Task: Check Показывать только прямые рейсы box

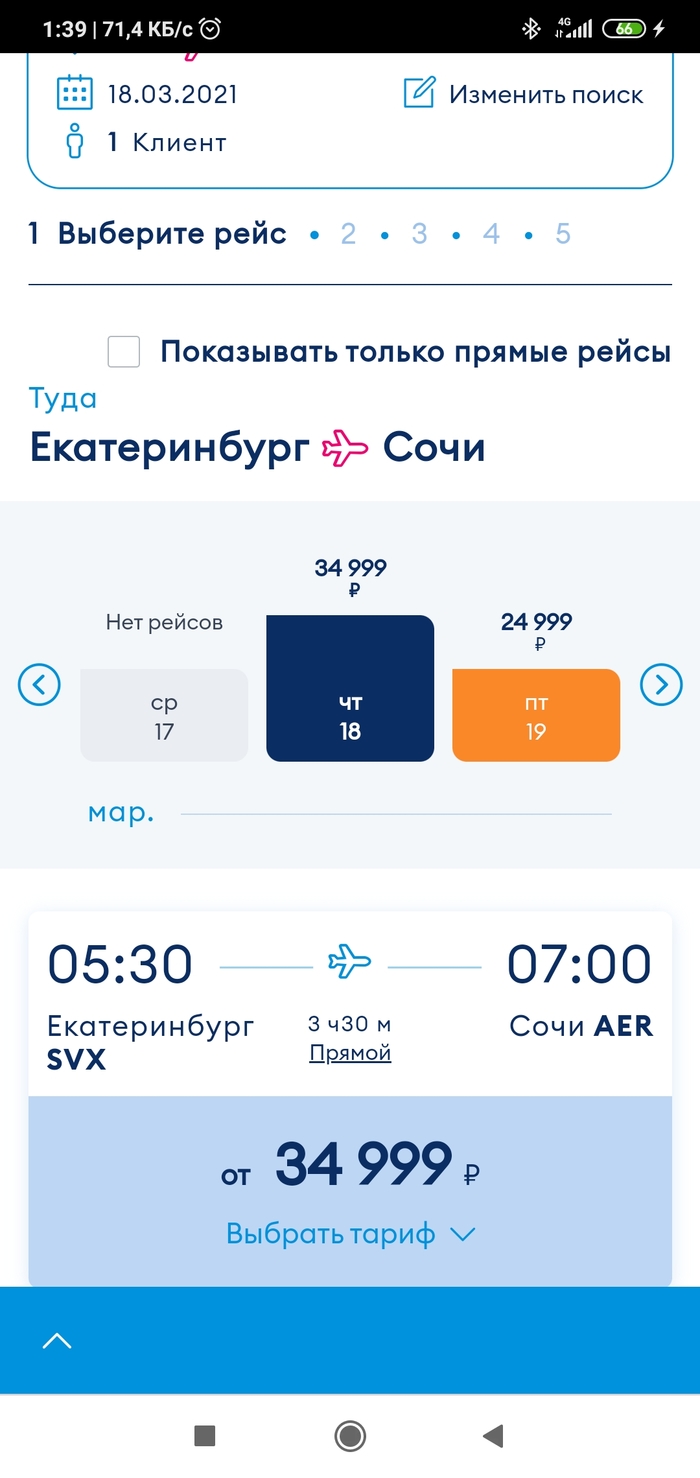Action: pos(124,352)
